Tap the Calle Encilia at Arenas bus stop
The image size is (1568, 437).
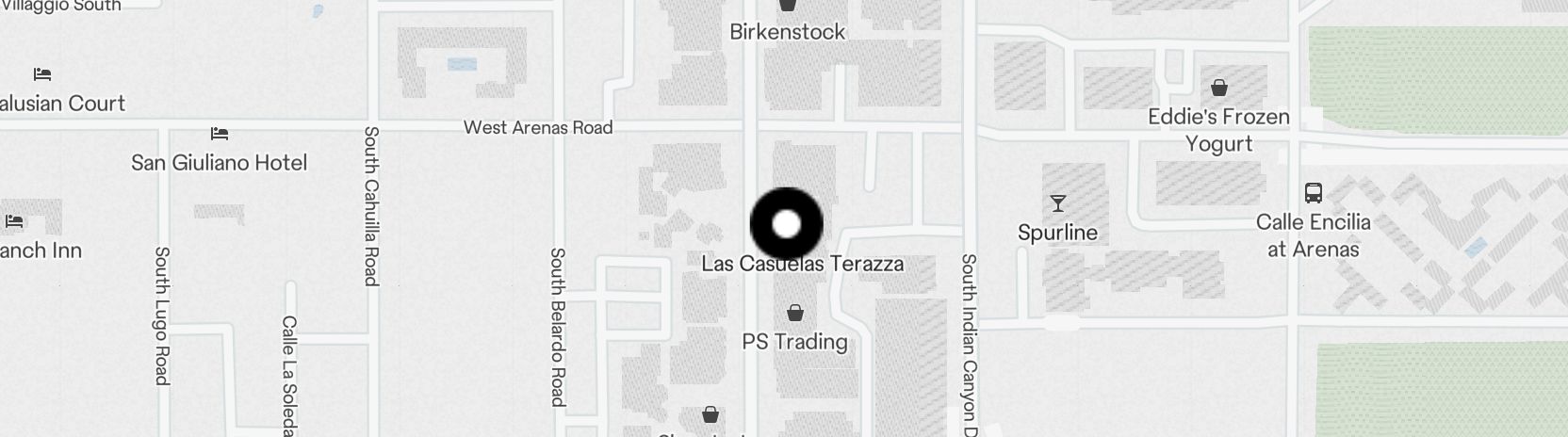click(x=1313, y=194)
